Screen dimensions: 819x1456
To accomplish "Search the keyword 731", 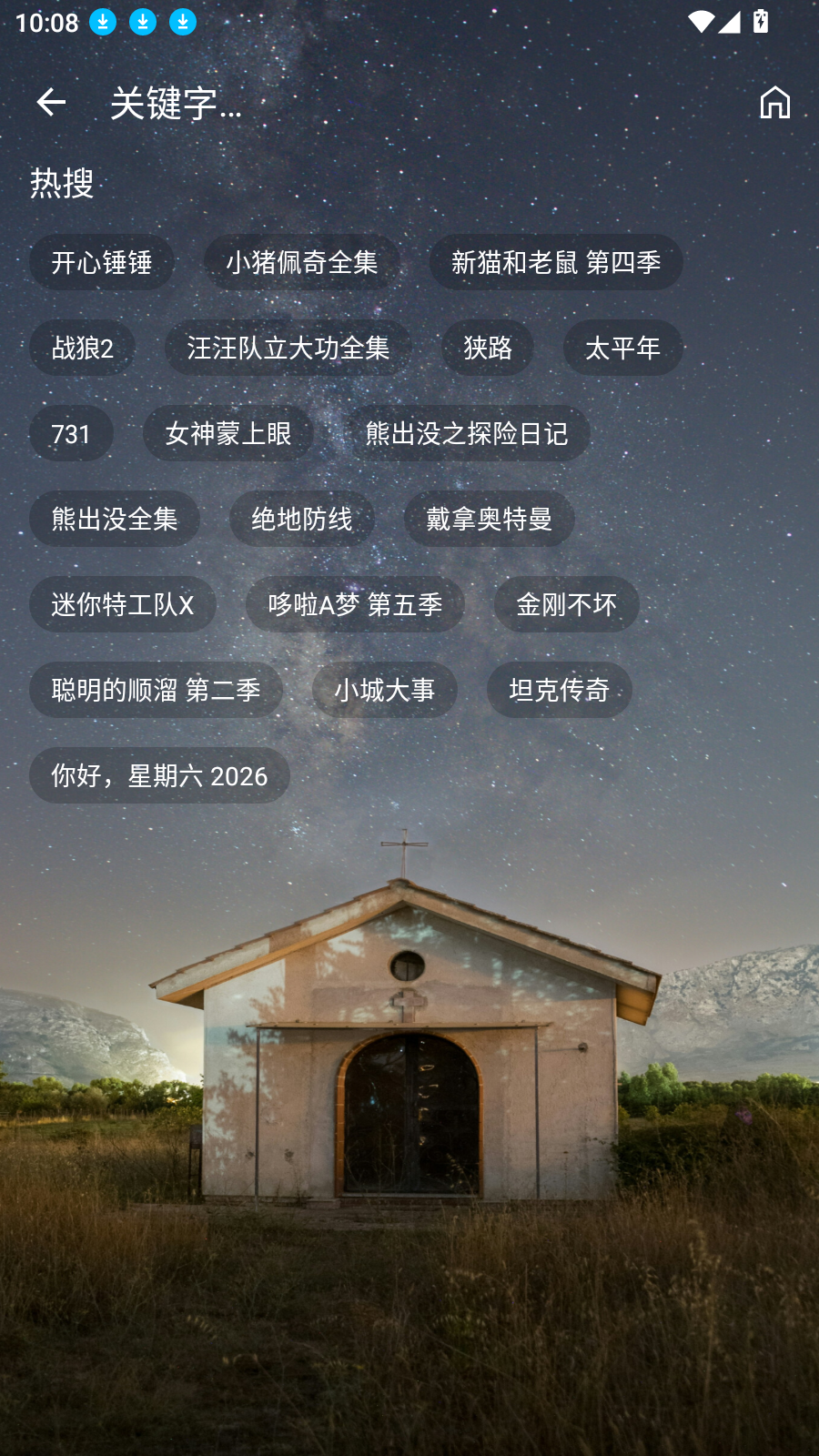I will click(71, 433).
